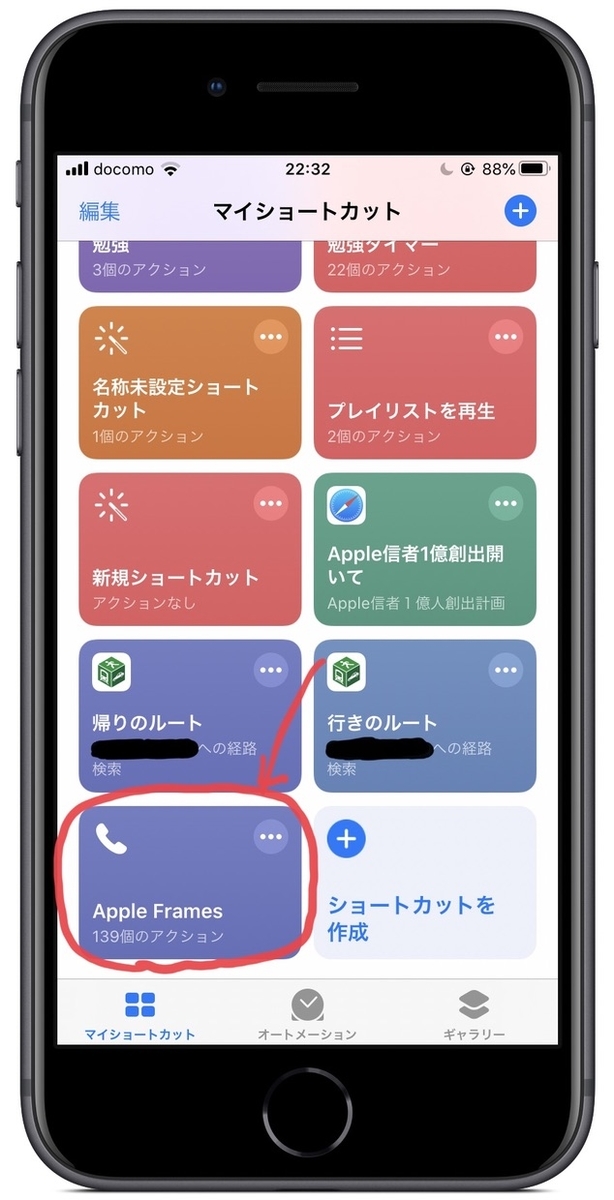Open options for 名称未設定ショートカット
This screenshot has height=1200, width=614.
tap(270, 337)
